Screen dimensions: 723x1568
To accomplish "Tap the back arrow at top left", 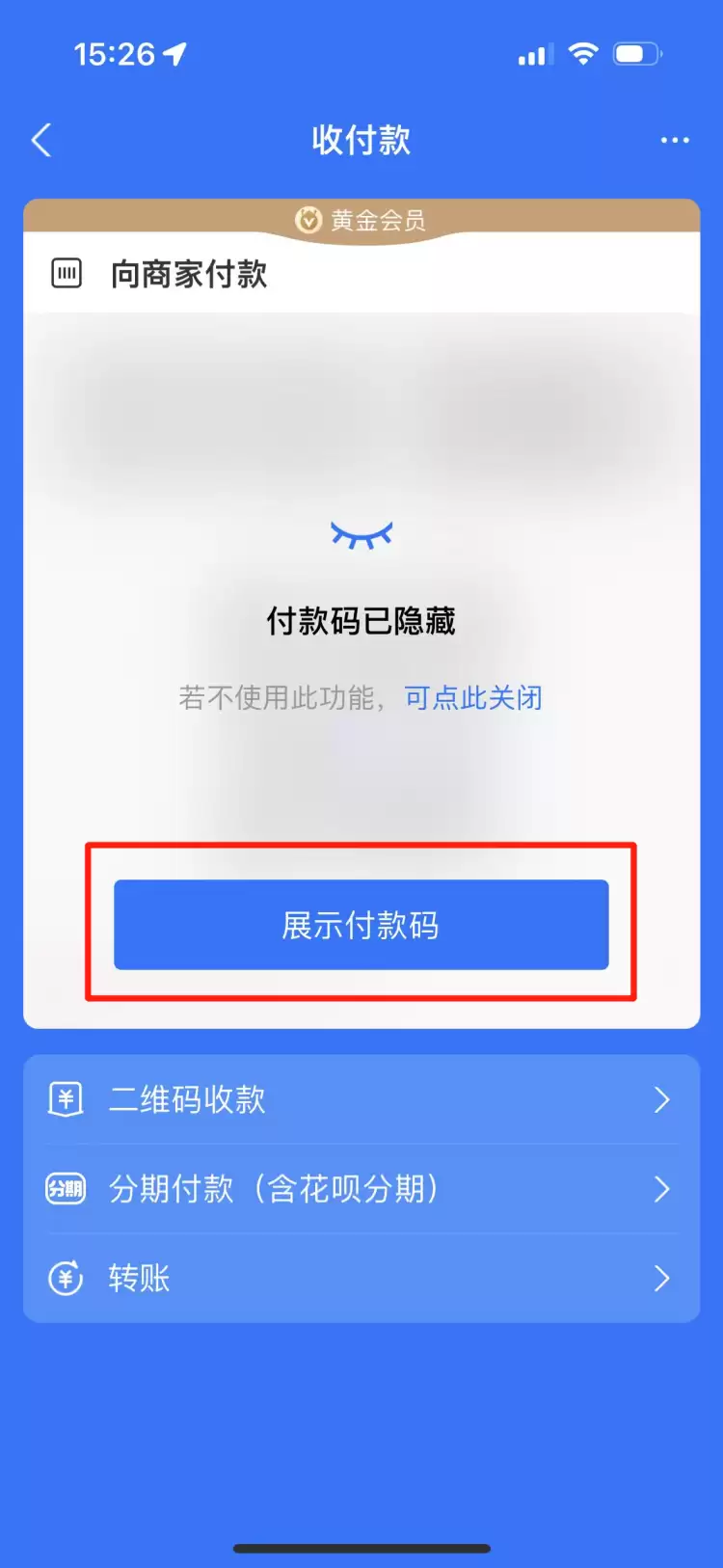I will pos(40,140).
